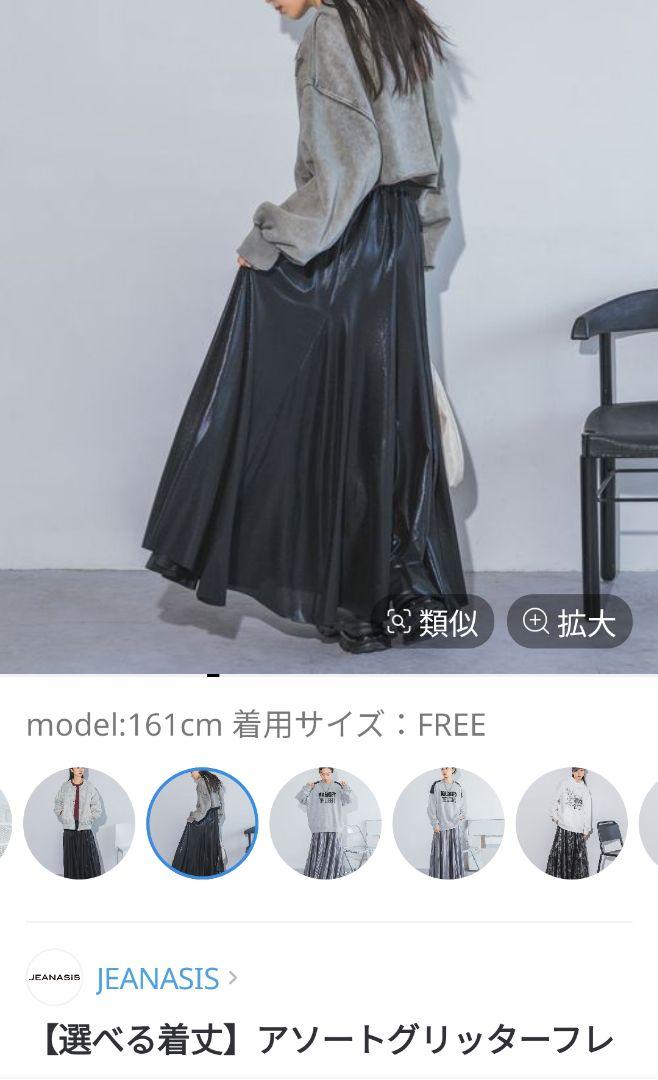Image resolution: width=658 pixels, height=1080 pixels.
Task: Select the thumbnail with gray sweatshirt and silver skirt
Action: tap(325, 823)
